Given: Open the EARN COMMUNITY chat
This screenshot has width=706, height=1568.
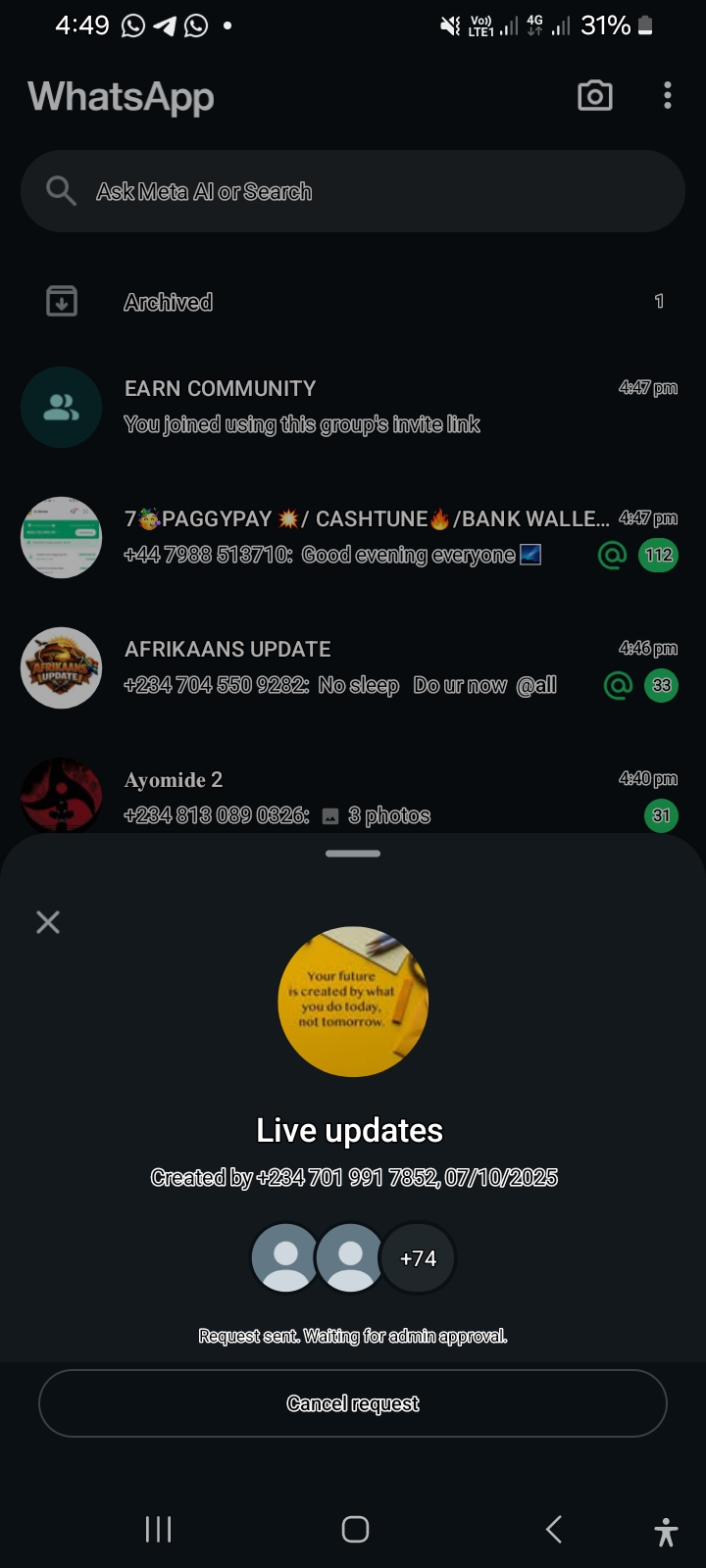Looking at the screenshot, I should click(x=353, y=407).
